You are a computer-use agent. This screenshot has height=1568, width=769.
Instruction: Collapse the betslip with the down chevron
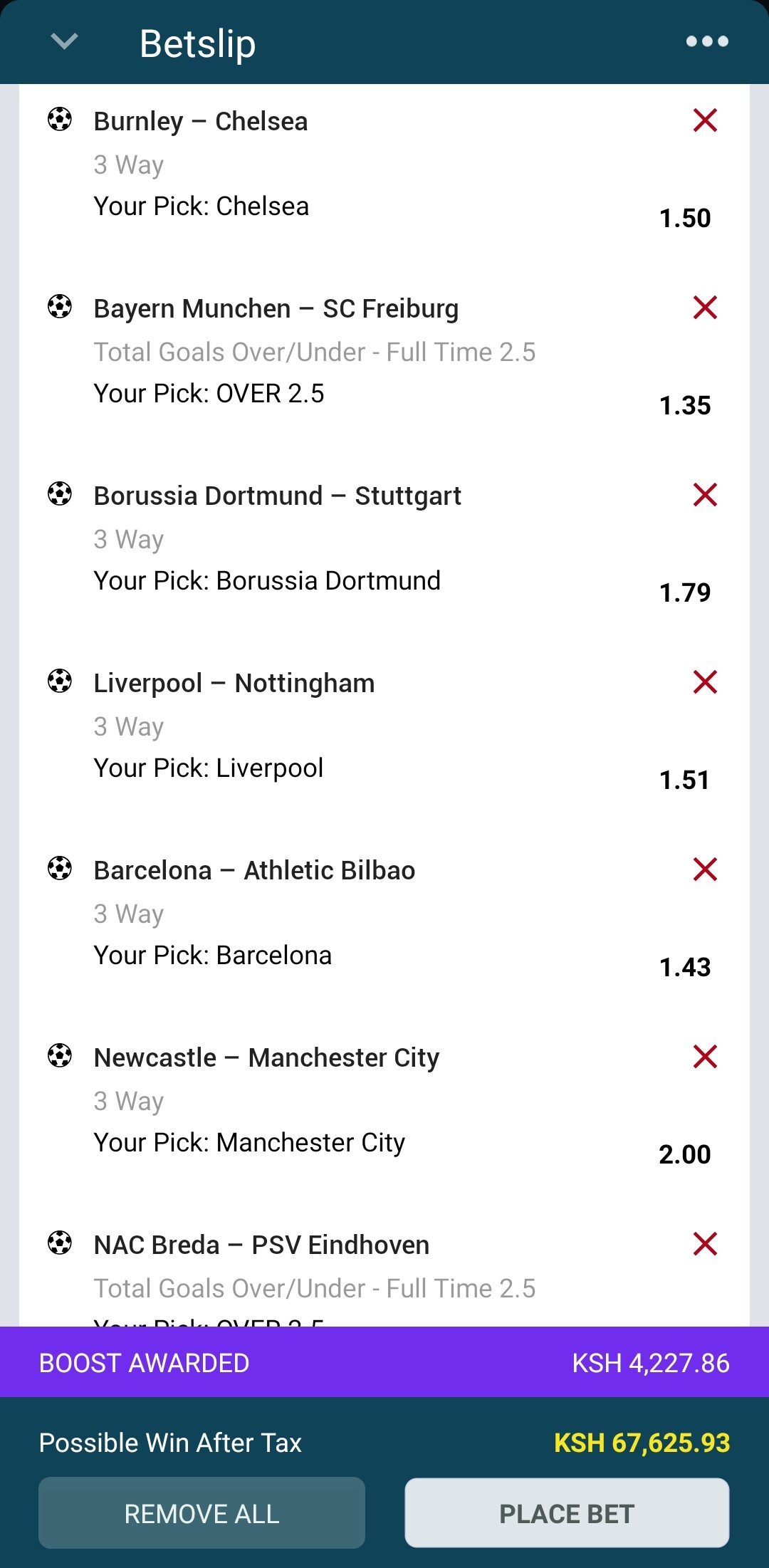[x=64, y=42]
